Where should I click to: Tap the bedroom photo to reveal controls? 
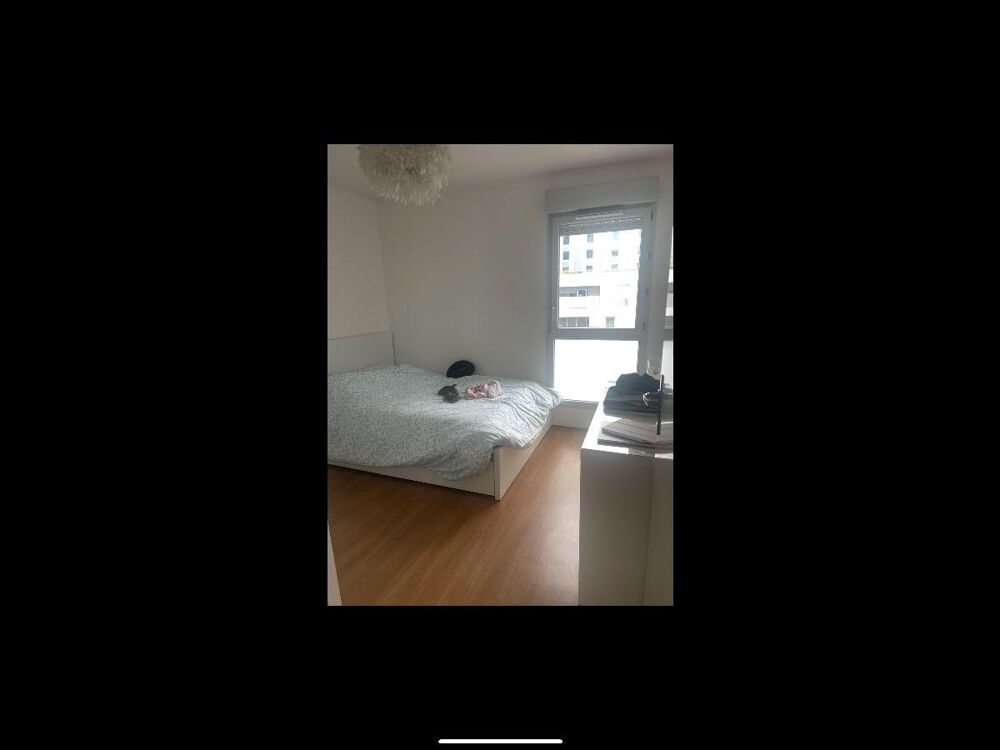[500, 375]
